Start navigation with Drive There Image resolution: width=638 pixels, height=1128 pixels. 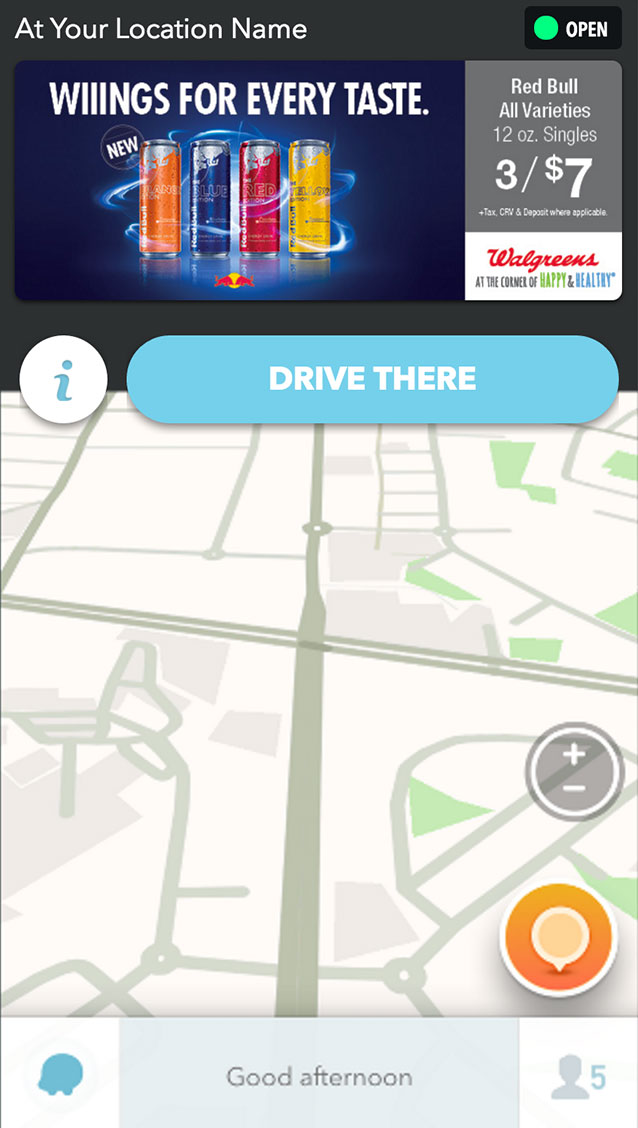coord(372,379)
